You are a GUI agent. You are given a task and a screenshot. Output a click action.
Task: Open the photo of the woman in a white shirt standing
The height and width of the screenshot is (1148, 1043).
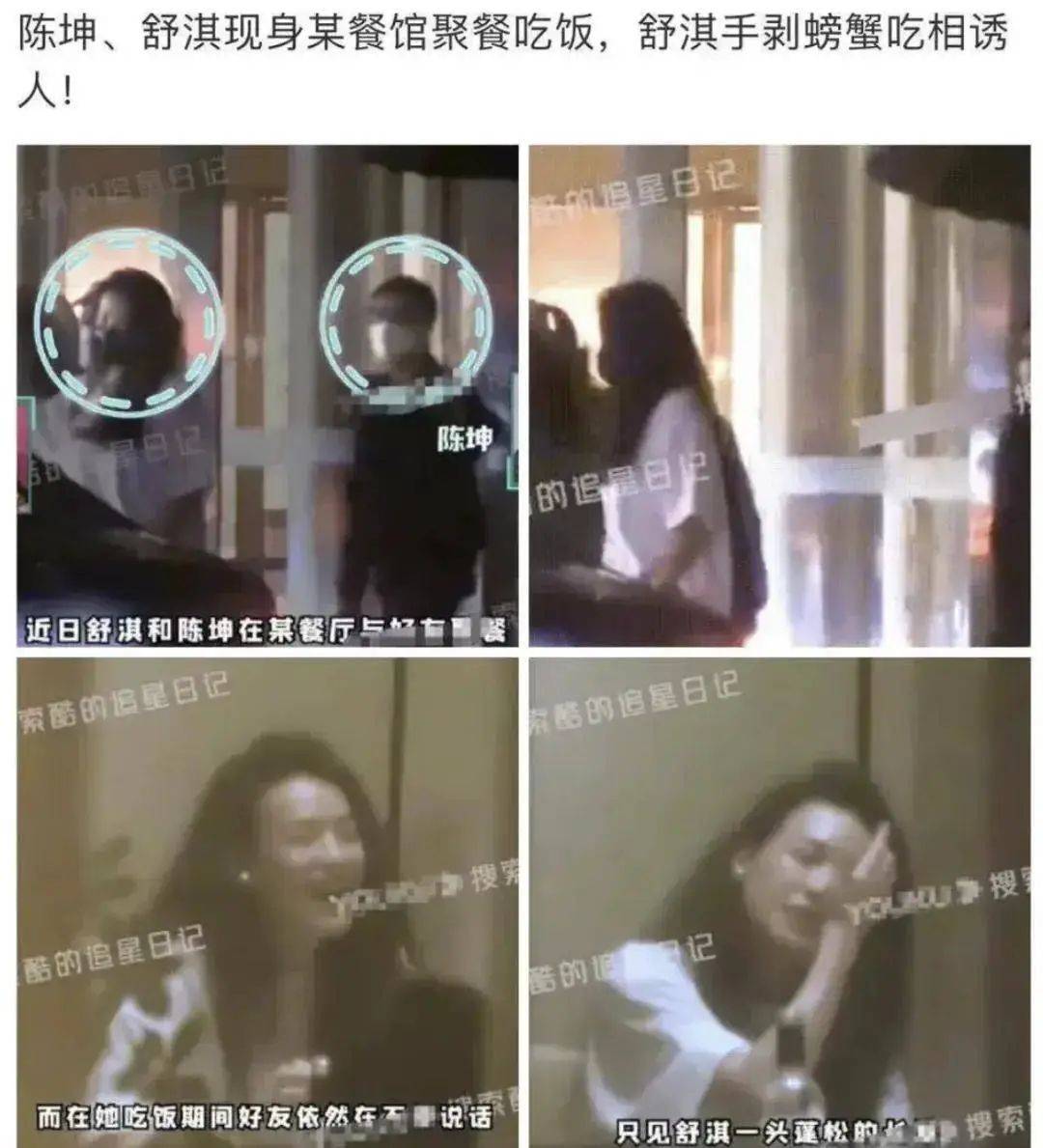[778, 396]
